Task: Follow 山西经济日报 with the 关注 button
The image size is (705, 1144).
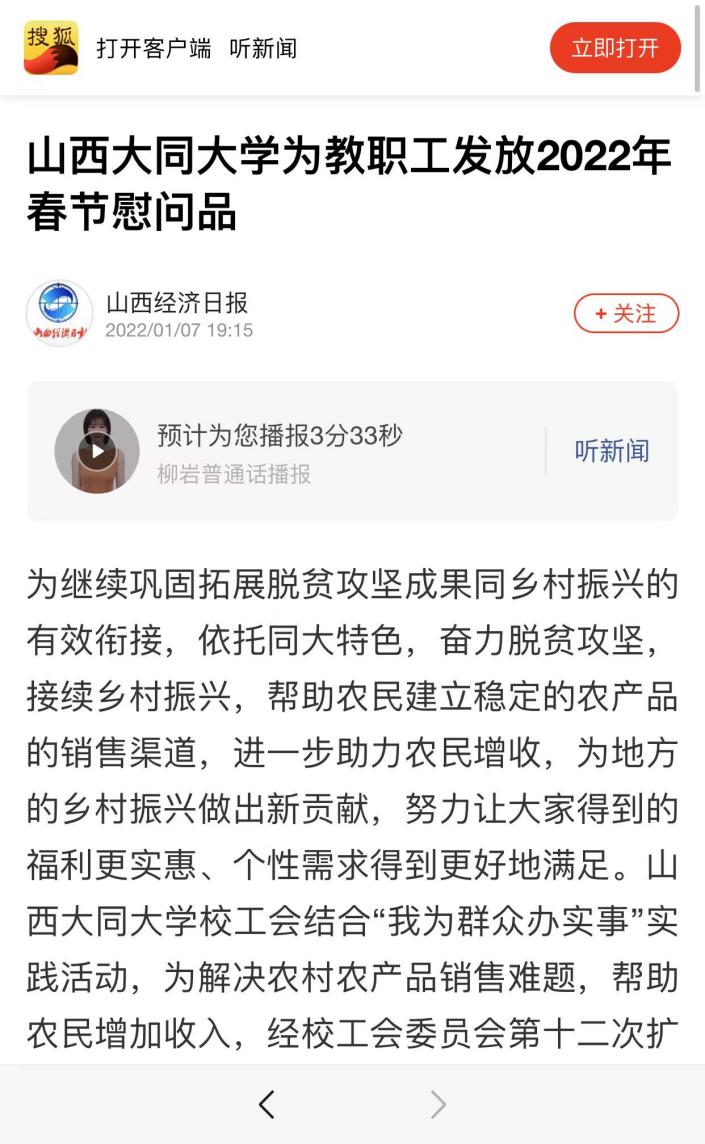Action: pyautogui.click(x=626, y=314)
